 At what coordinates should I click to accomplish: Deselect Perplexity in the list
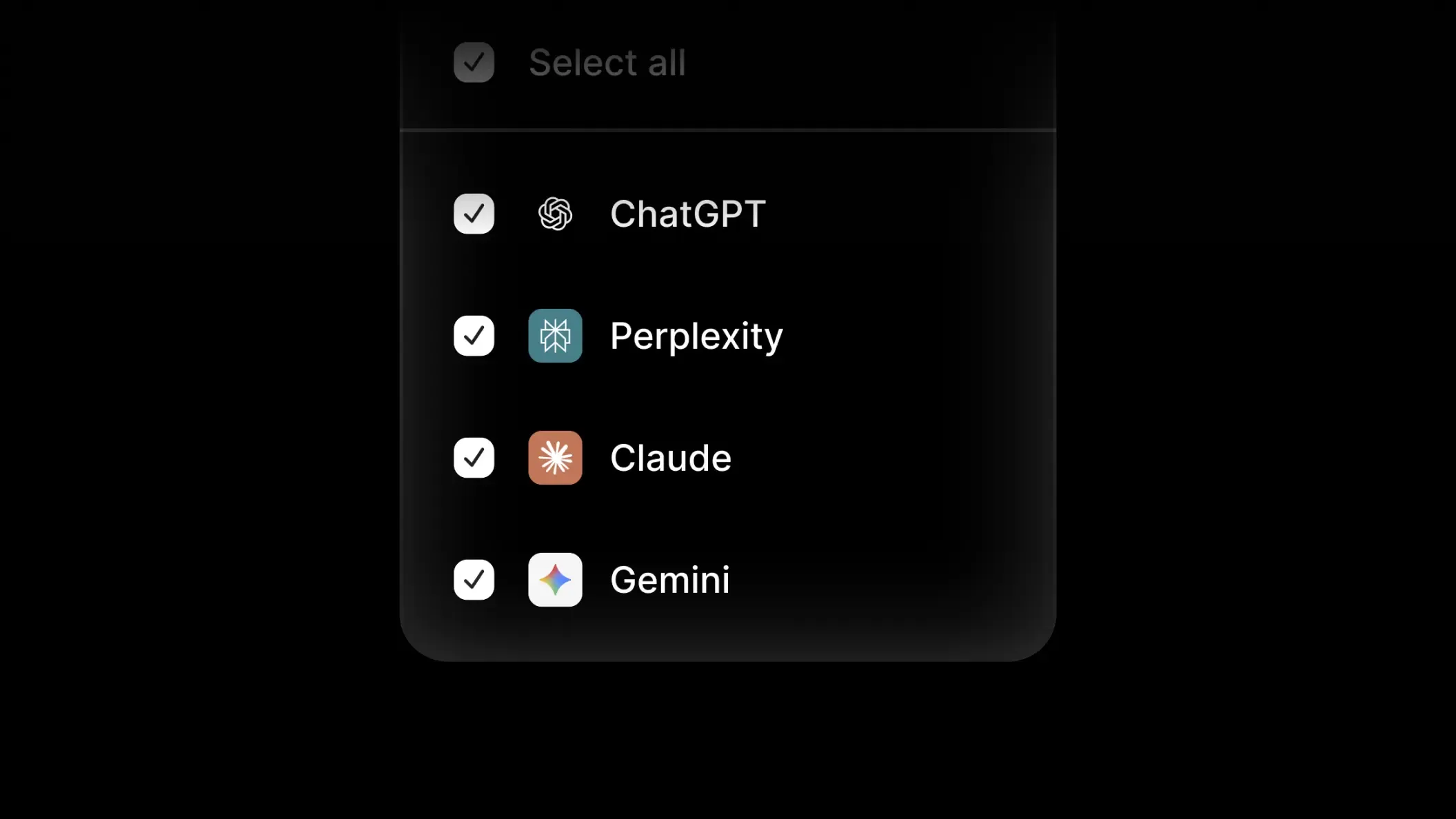click(474, 336)
